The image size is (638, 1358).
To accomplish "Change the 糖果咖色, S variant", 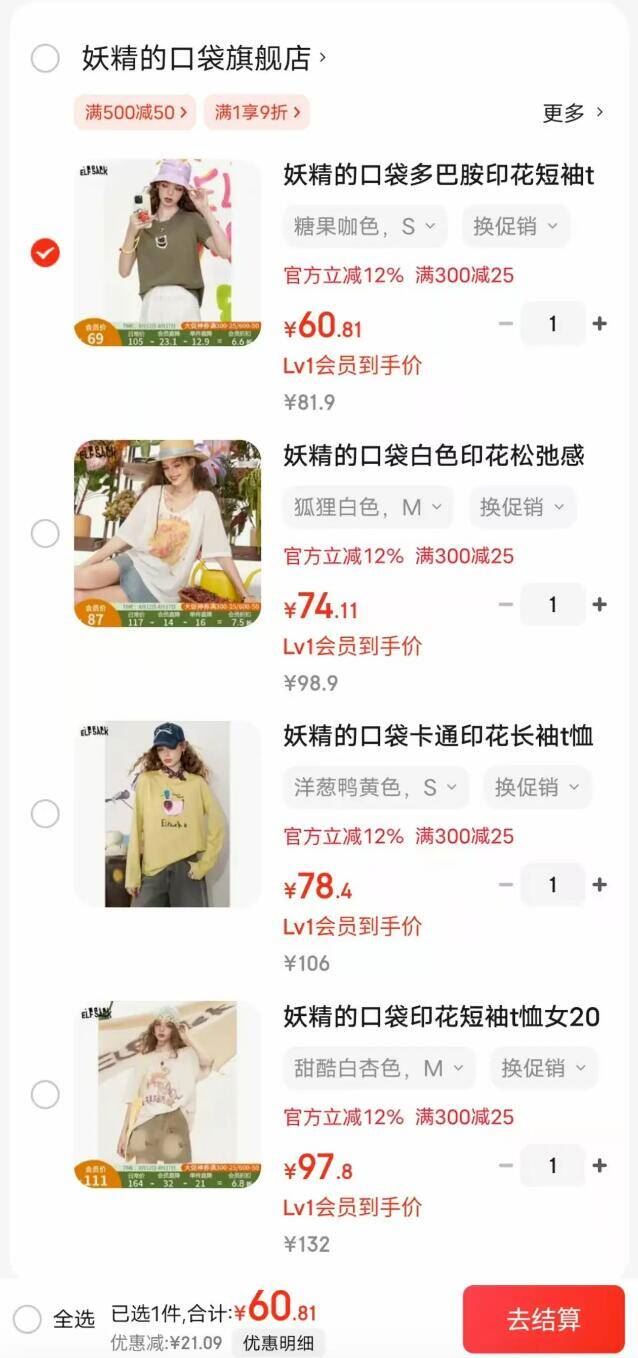I will point(365,227).
